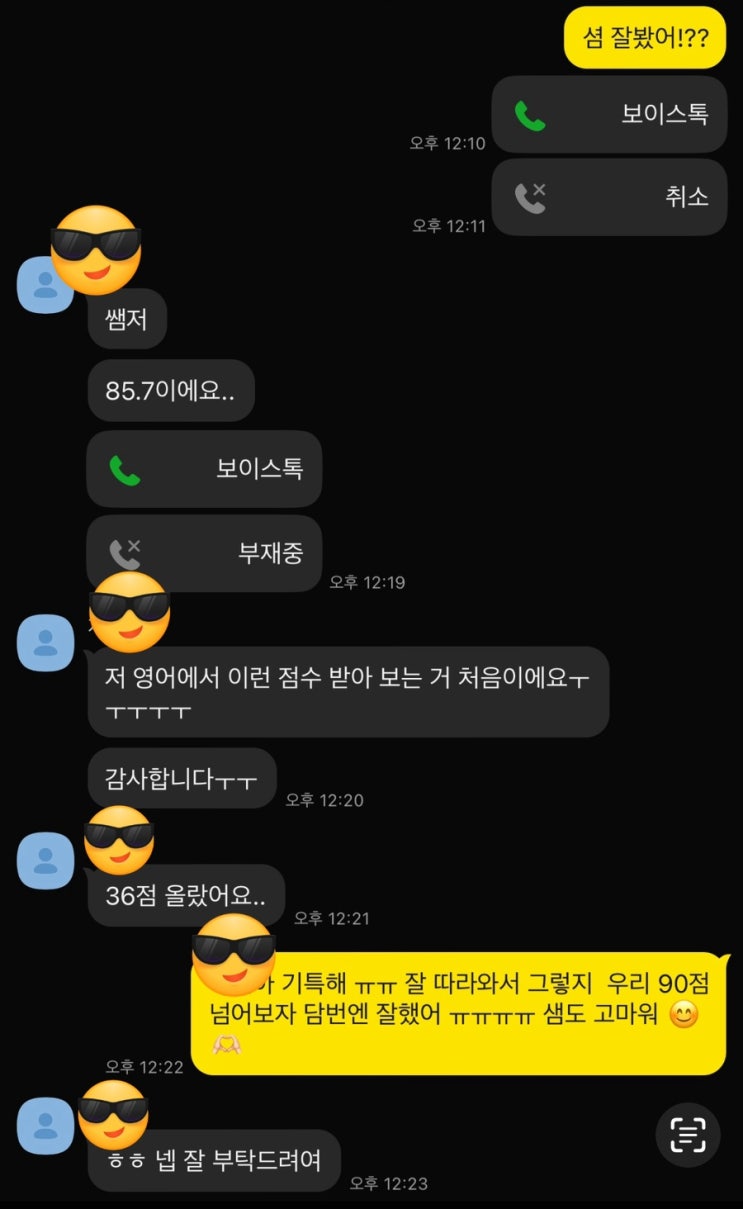
Task: Open profile avatar beside 넵 잘 부탁드려여 message
Action: point(46,1126)
